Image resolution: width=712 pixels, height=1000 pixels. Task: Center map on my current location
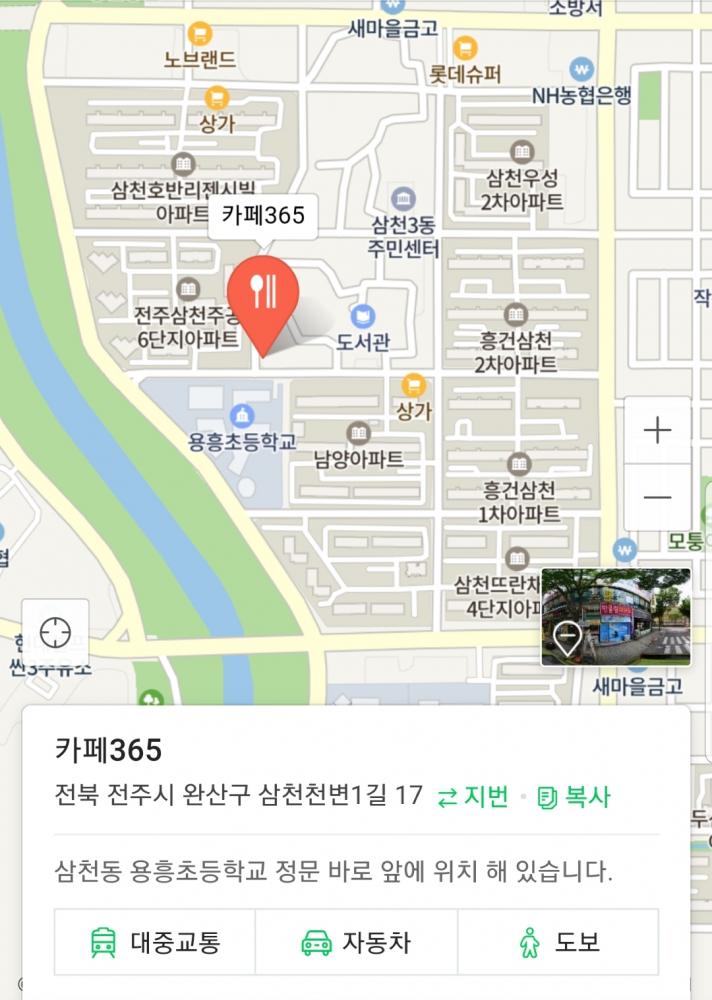(56, 633)
